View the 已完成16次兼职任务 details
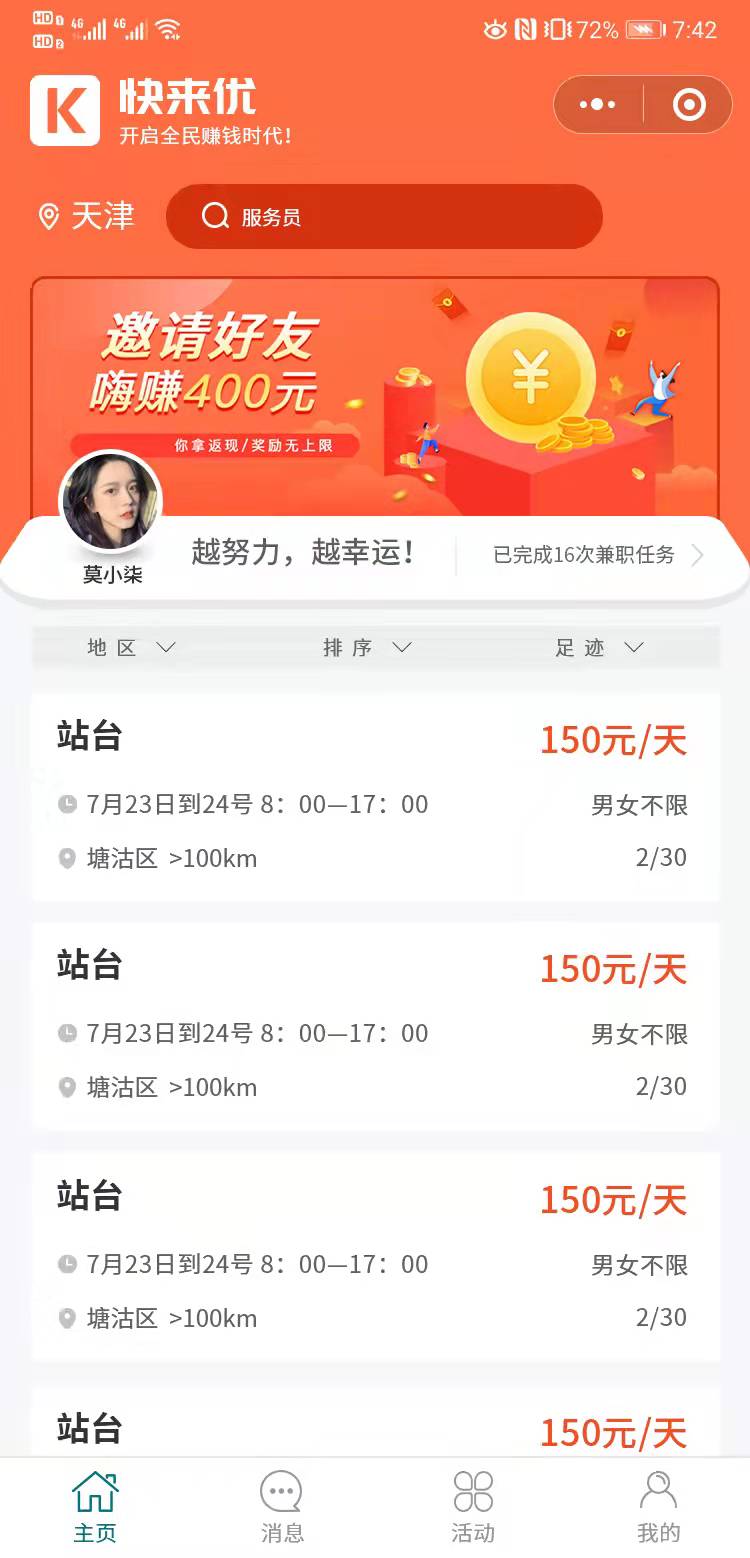The width and height of the screenshot is (750, 1558). click(597, 555)
